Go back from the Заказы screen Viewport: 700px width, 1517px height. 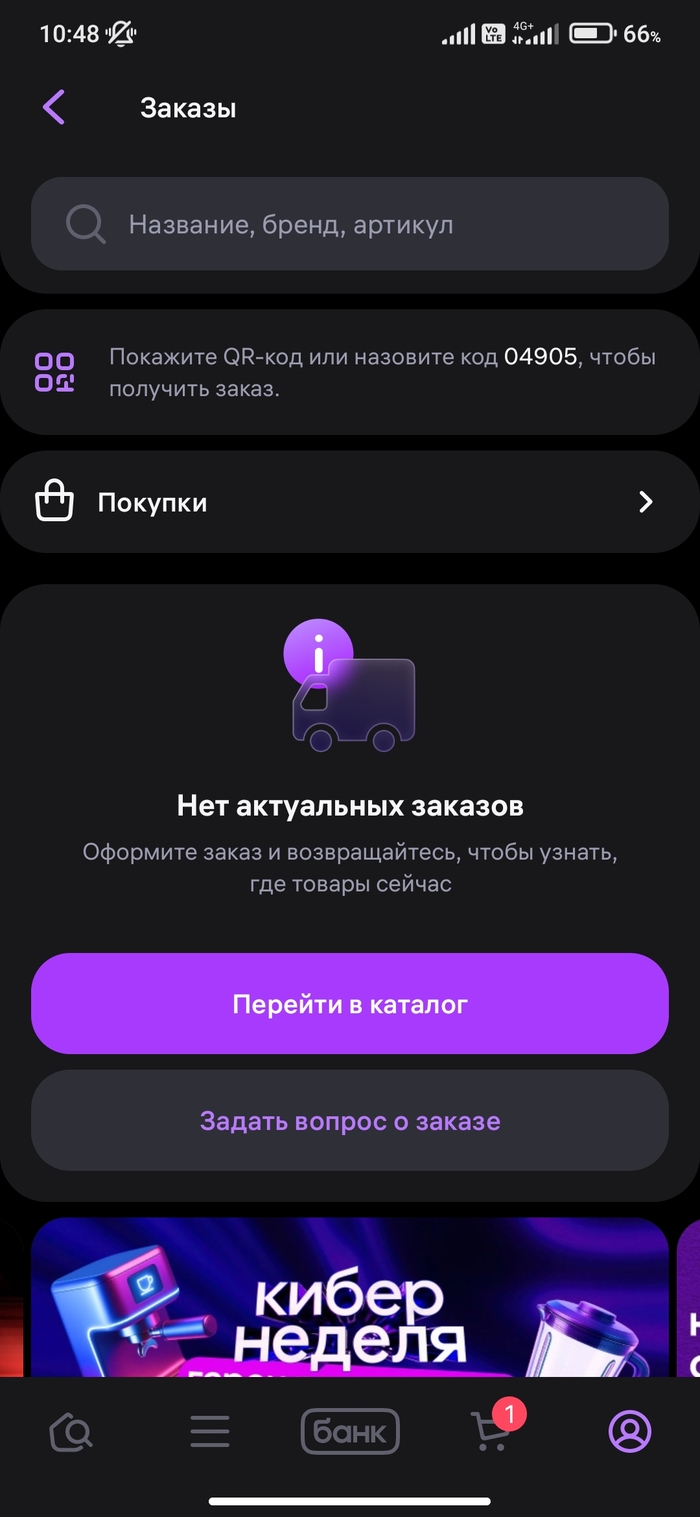tap(54, 107)
